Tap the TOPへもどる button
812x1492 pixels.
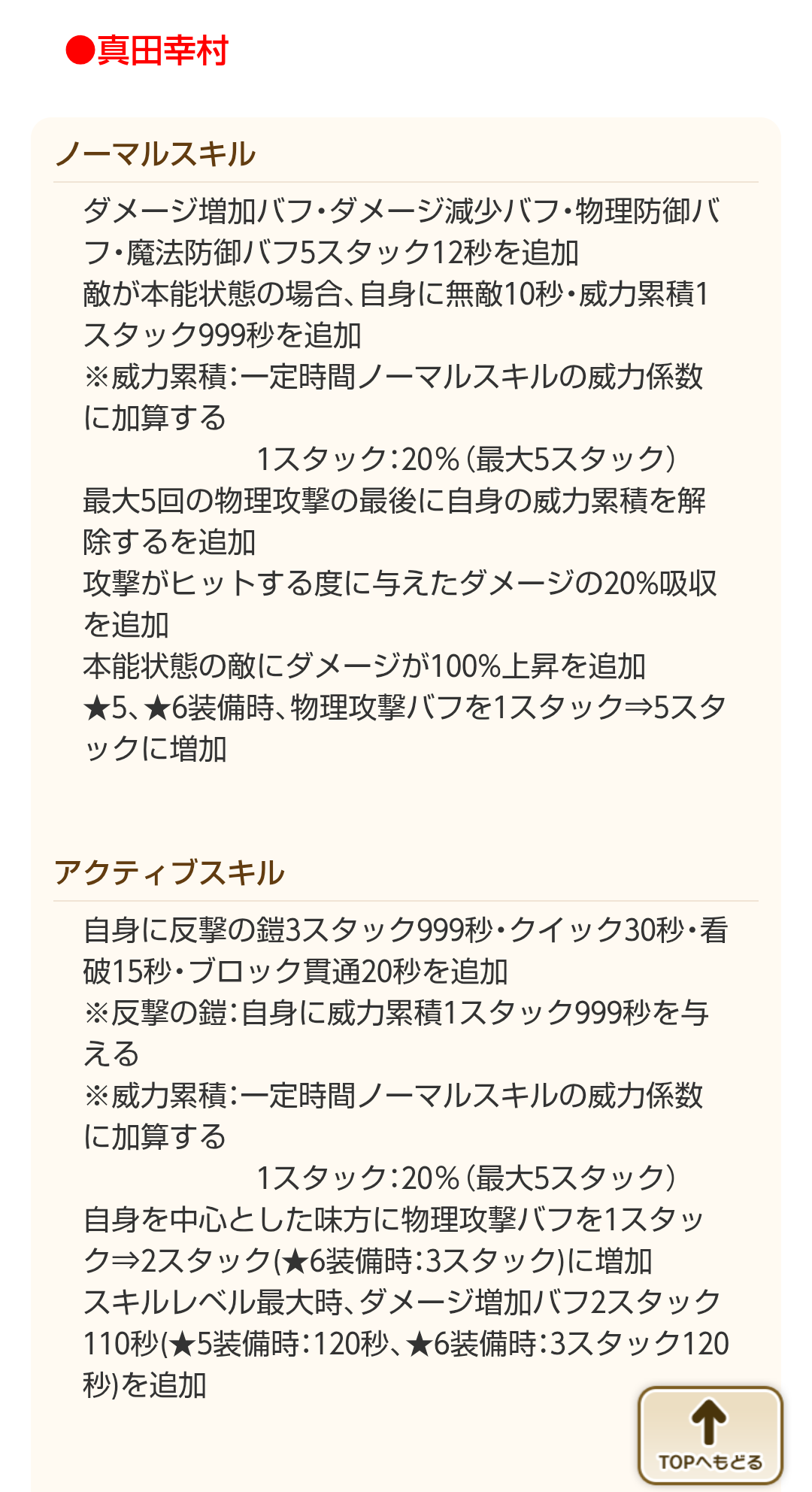[x=710, y=1435]
